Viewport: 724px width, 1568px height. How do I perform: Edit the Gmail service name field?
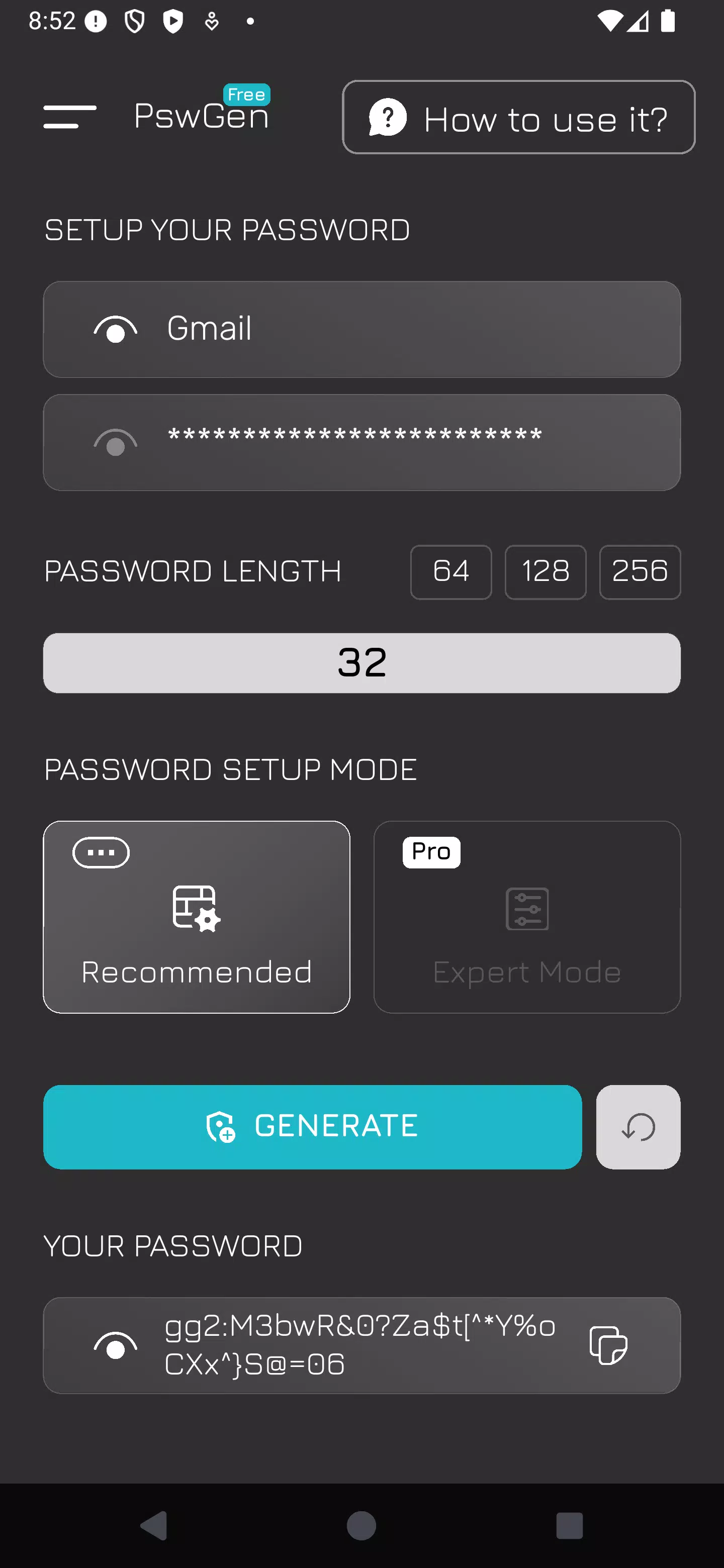pos(402,329)
